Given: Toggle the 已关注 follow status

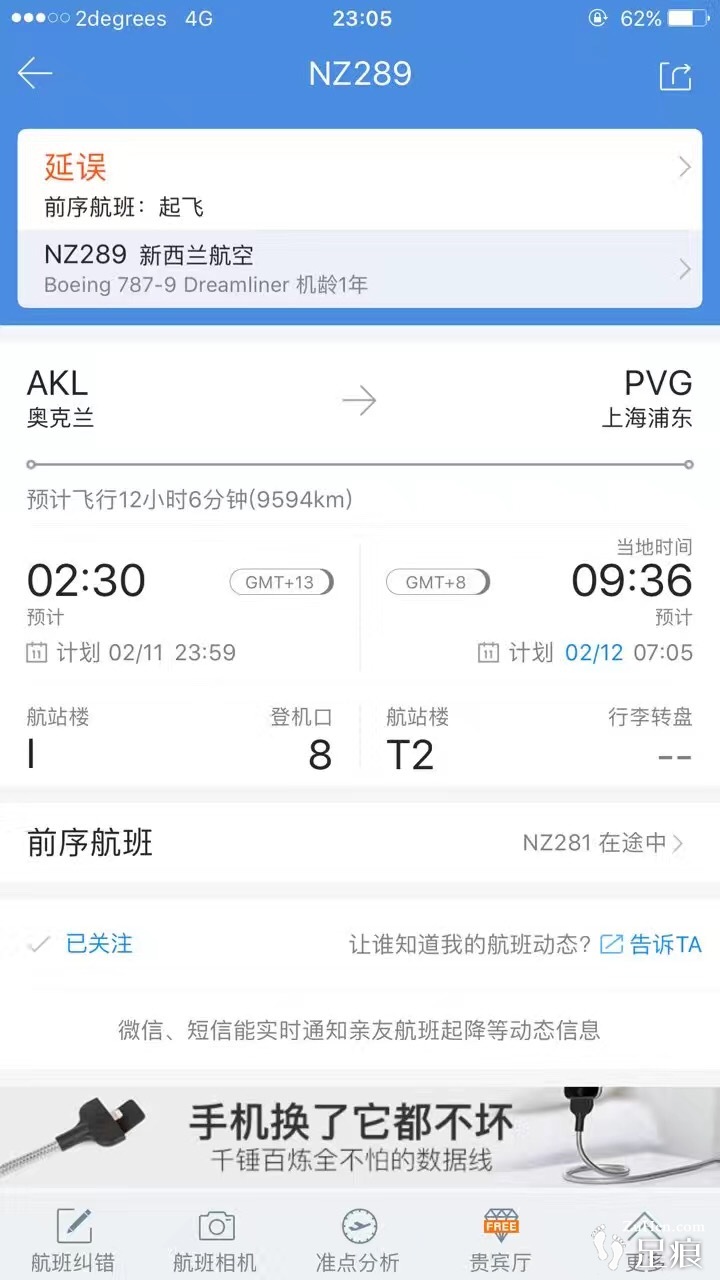Looking at the screenshot, I should pyautogui.click(x=82, y=943).
